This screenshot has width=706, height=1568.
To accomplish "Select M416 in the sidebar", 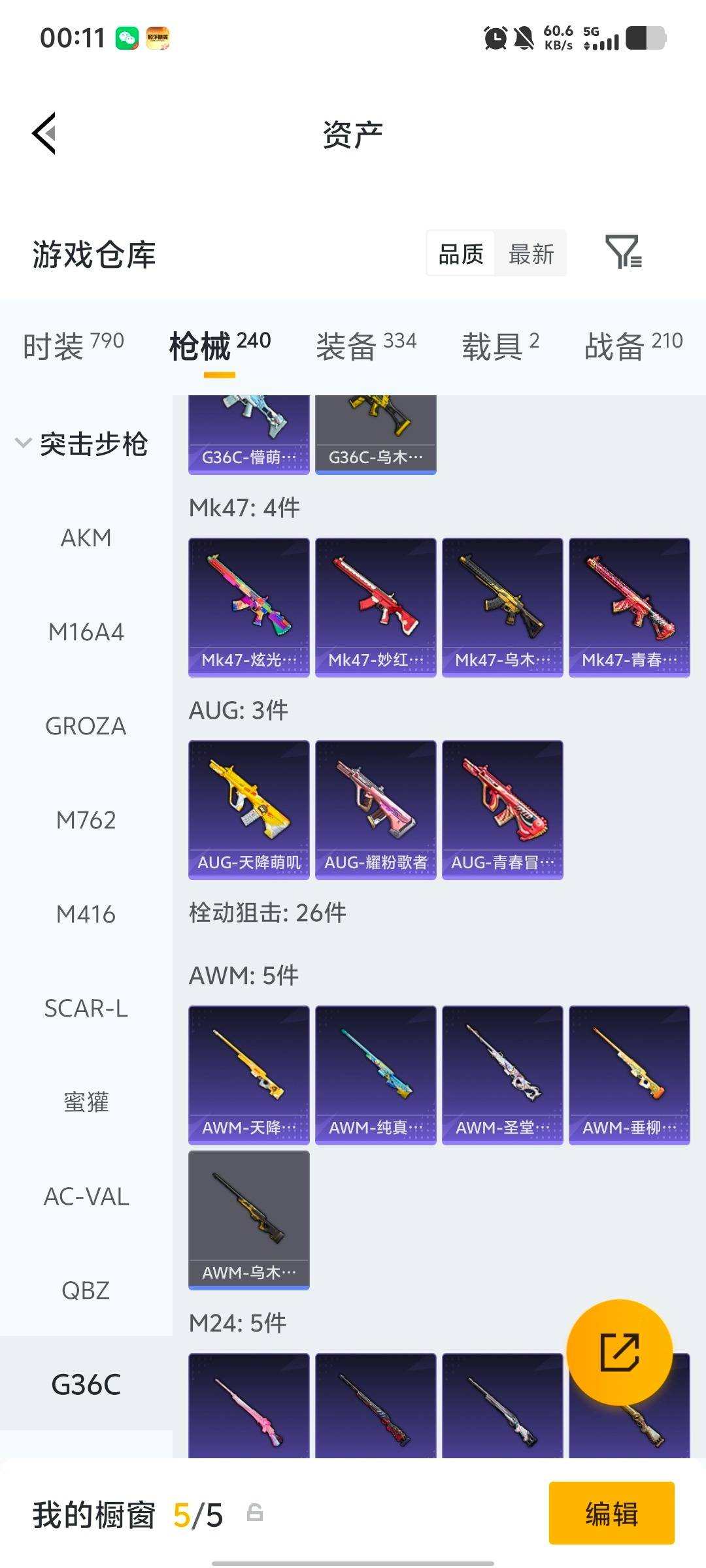I will (x=86, y=915).
